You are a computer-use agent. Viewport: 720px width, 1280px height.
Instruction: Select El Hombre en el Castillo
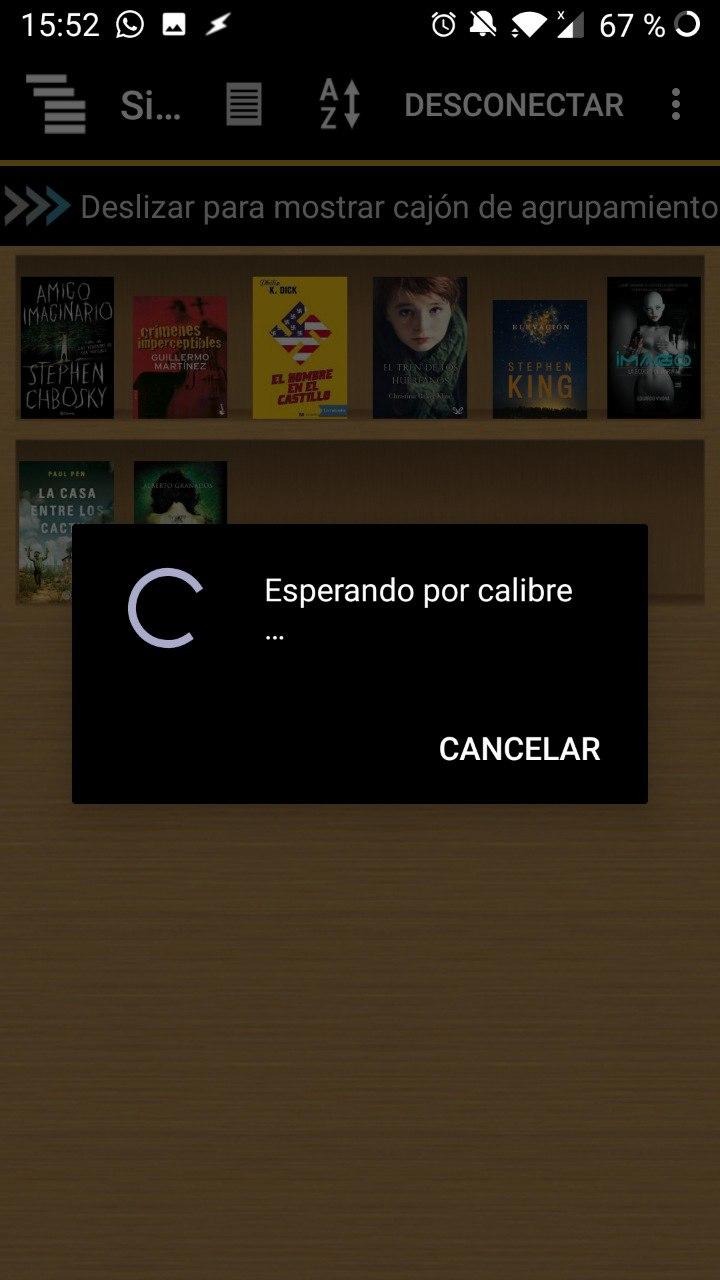pyautogui.click(x=300, y=348)
